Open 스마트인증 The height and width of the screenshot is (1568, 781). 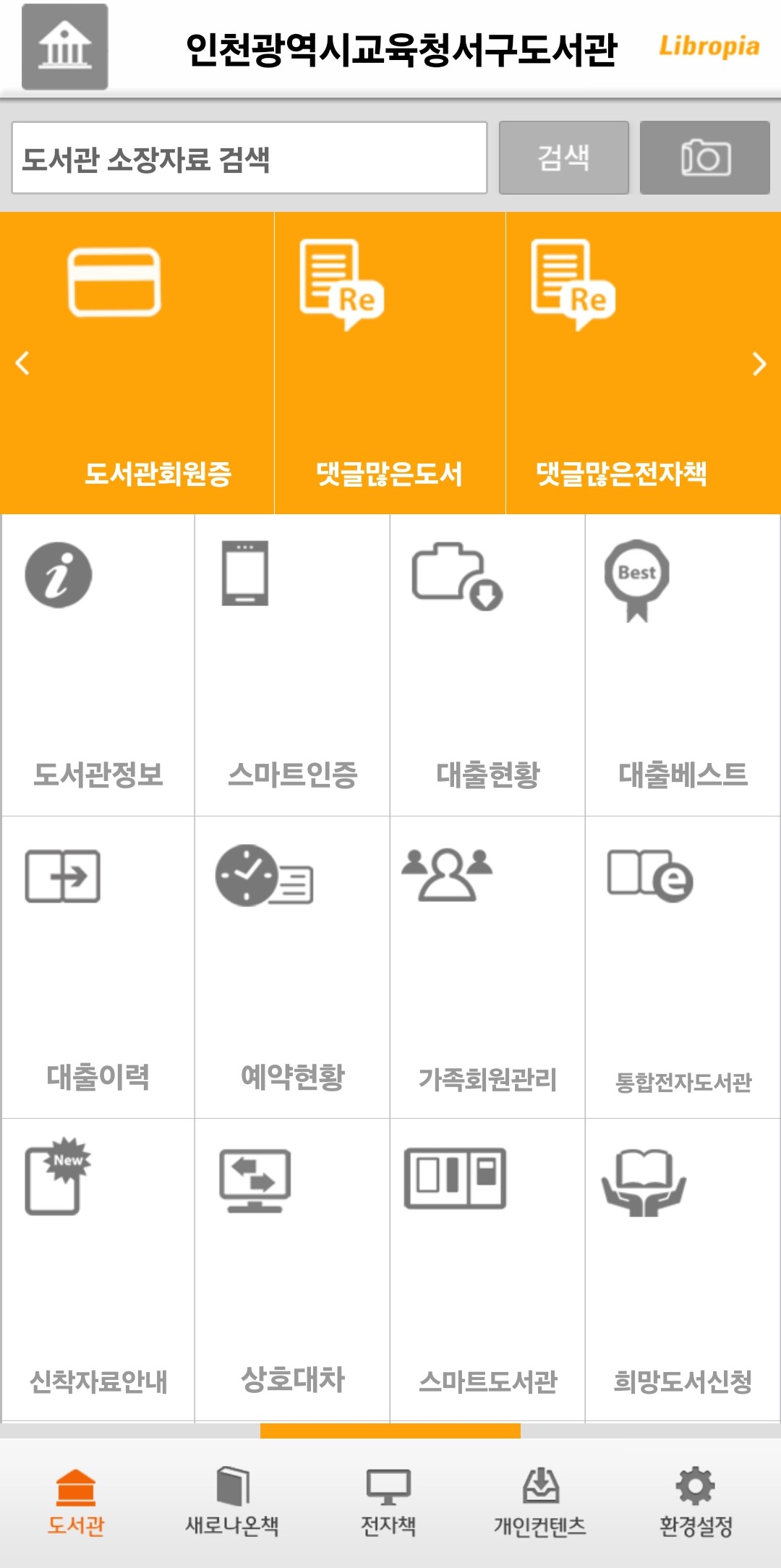(292, 665)
